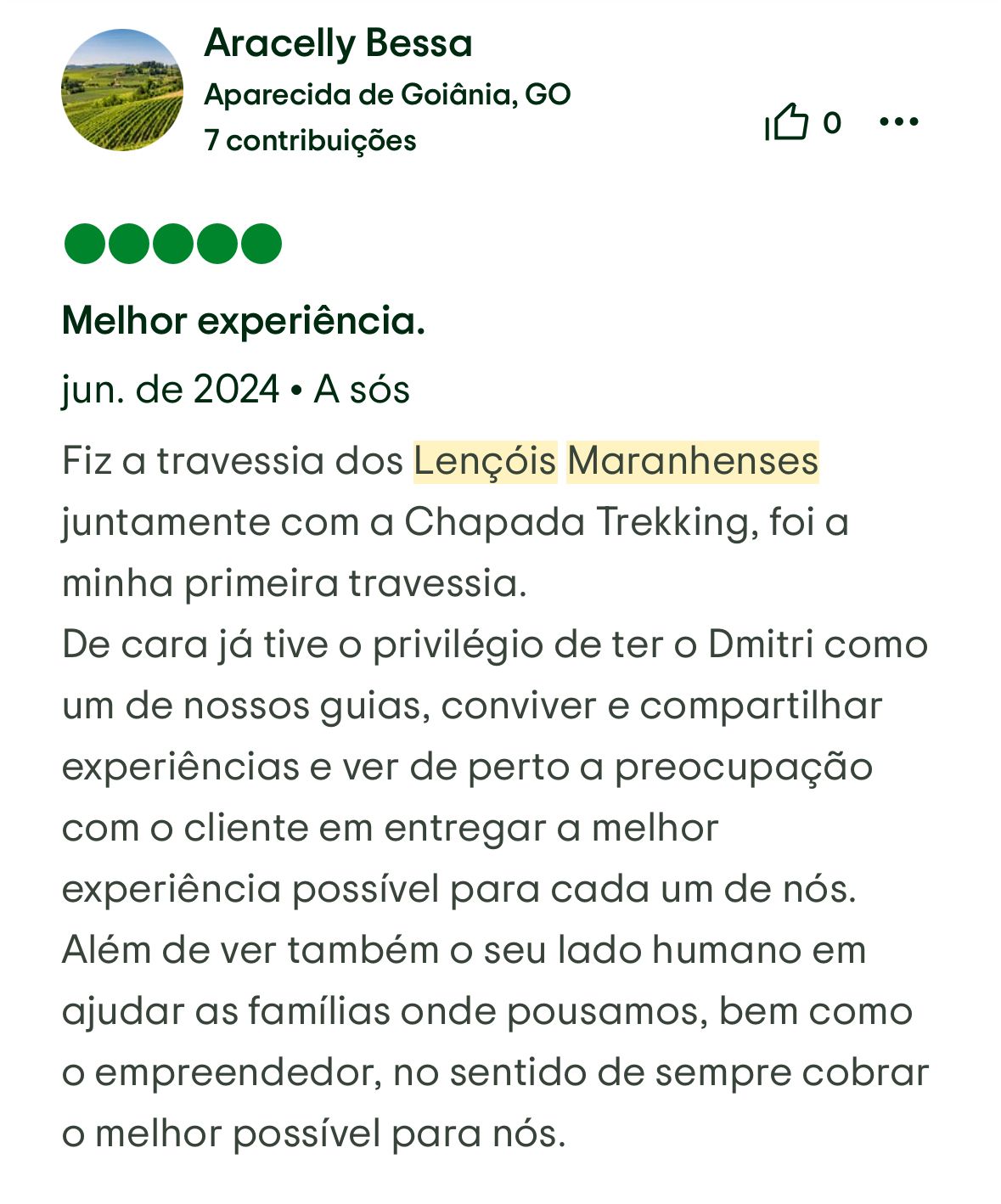This screenshot has width=1001, height=1204.
Task: Open Aracelly Bessa's profile picture
Action: tap(122, 90)
